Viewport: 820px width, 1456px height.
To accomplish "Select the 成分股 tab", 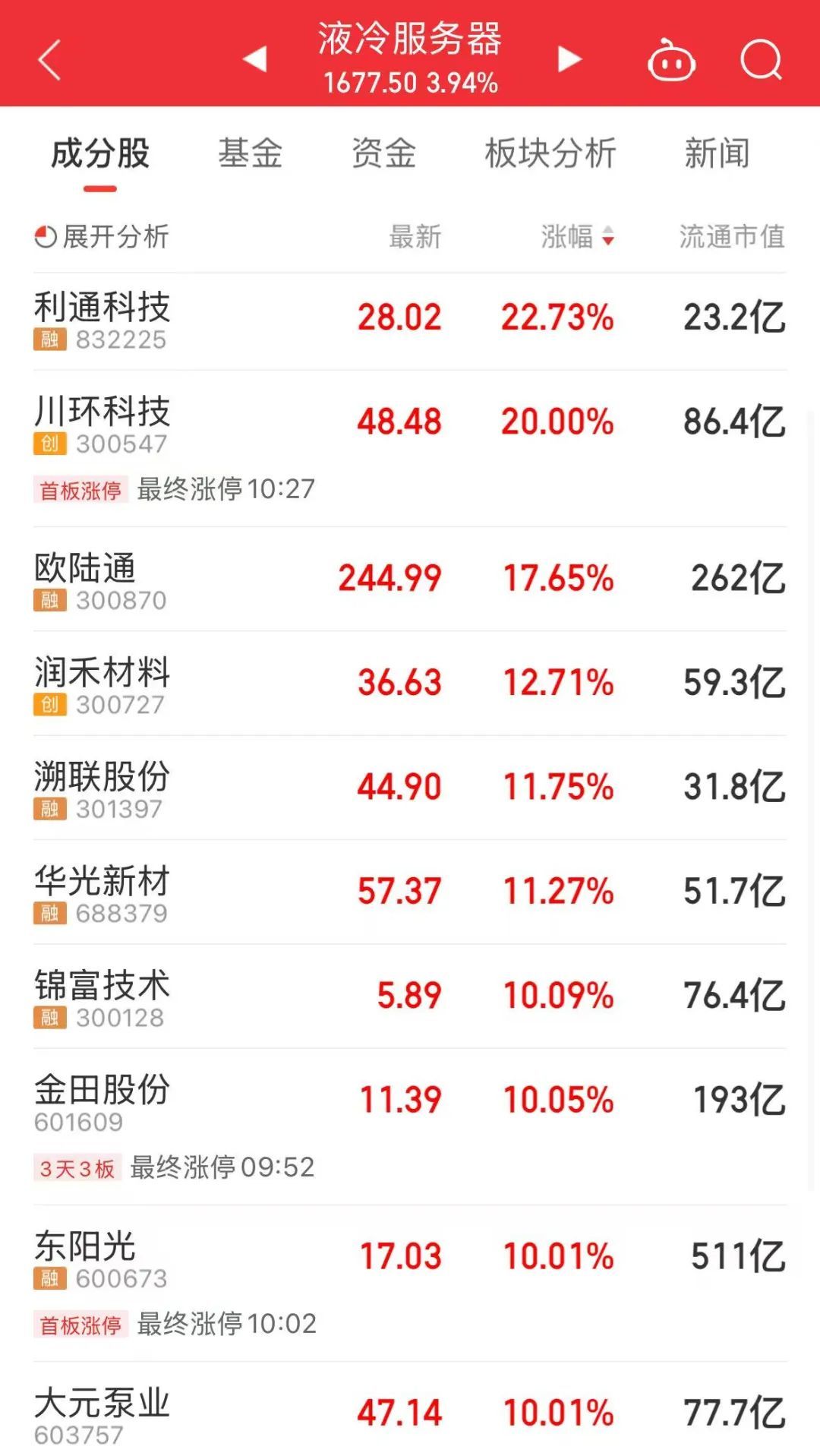I will pyautogui.click(x=100, y=153).
